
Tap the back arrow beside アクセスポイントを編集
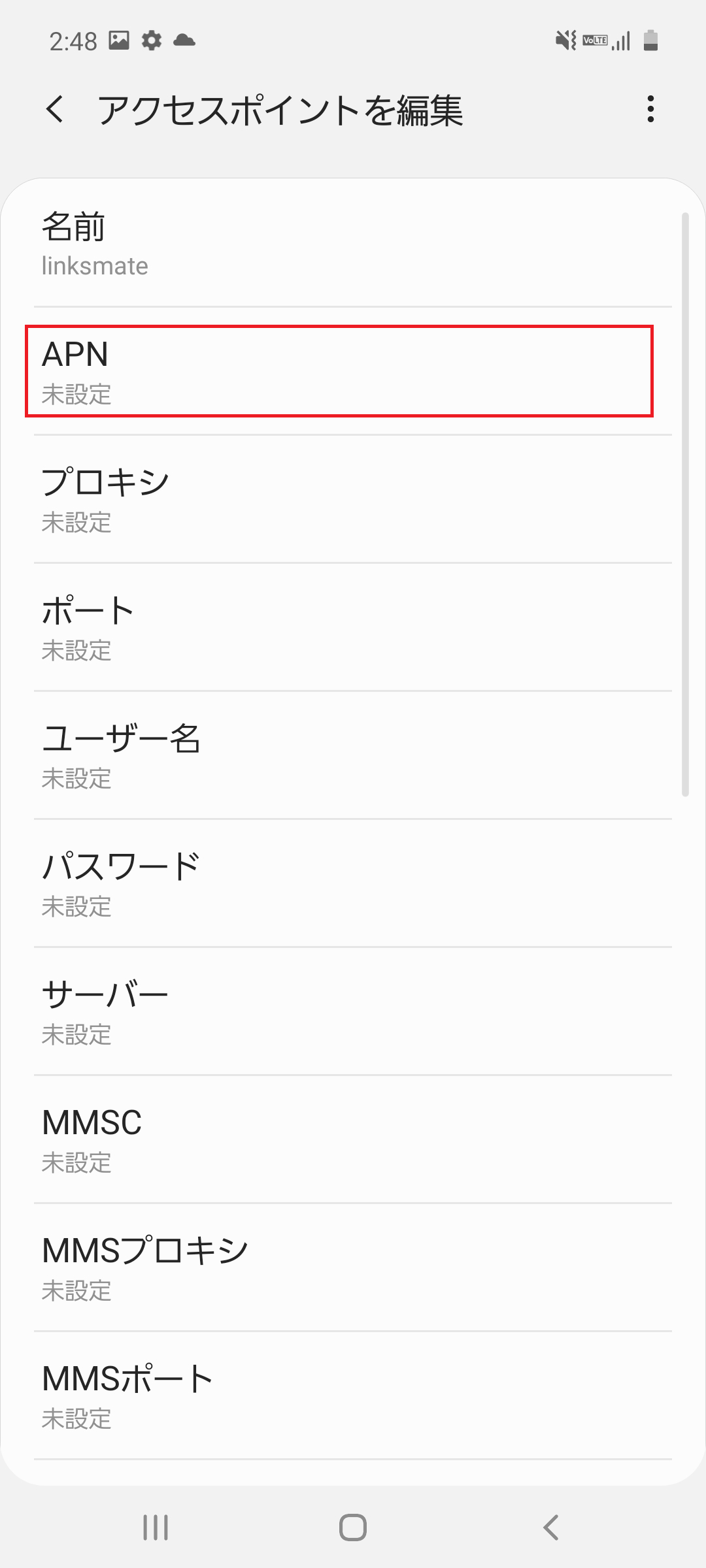click(x=56, y=111)
